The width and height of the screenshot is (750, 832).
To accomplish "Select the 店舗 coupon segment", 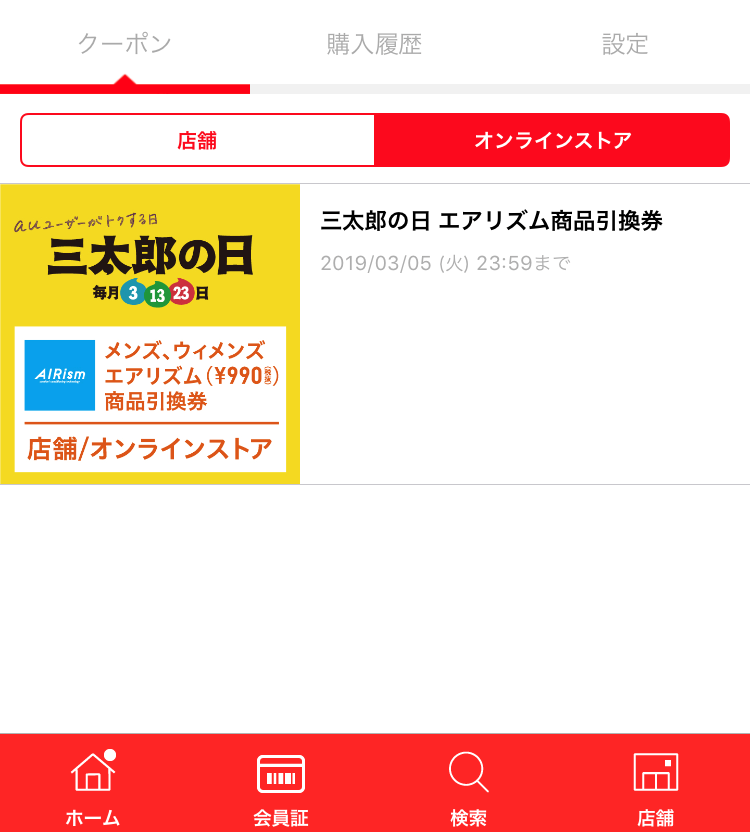I will tap(197, 140).
